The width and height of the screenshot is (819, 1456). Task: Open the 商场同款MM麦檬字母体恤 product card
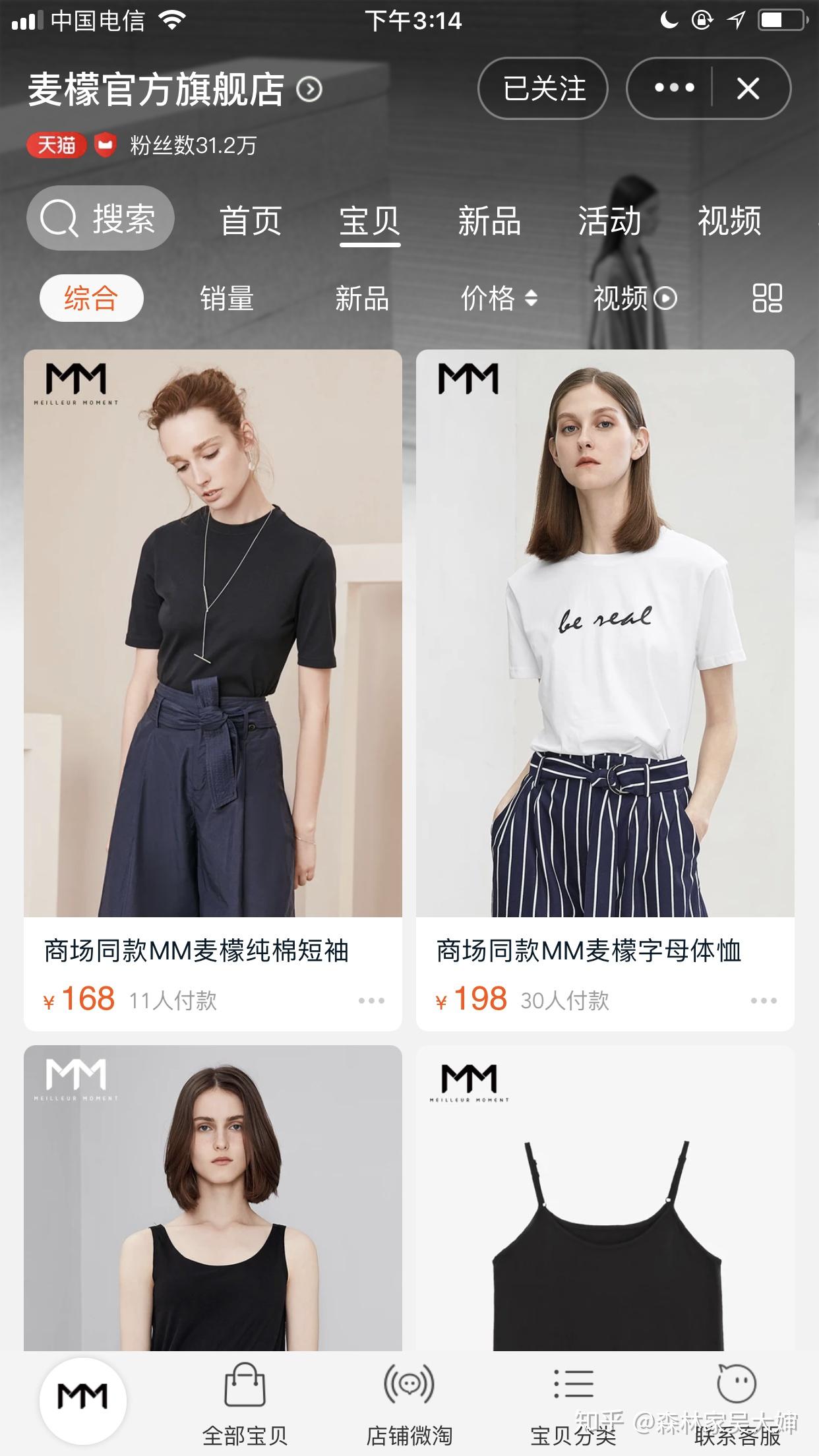point(605,690)
